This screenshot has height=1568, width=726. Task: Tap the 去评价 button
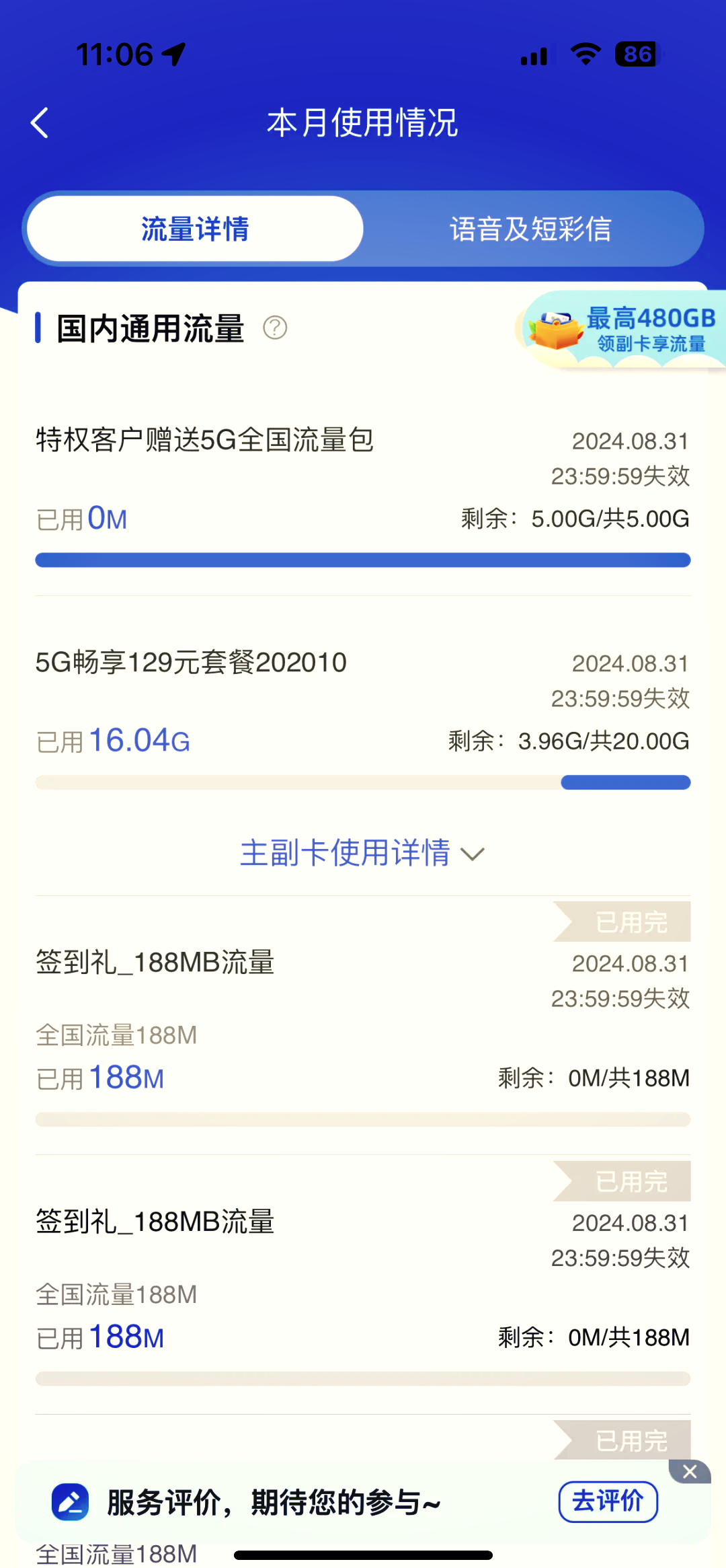(x=608, y=1501)
